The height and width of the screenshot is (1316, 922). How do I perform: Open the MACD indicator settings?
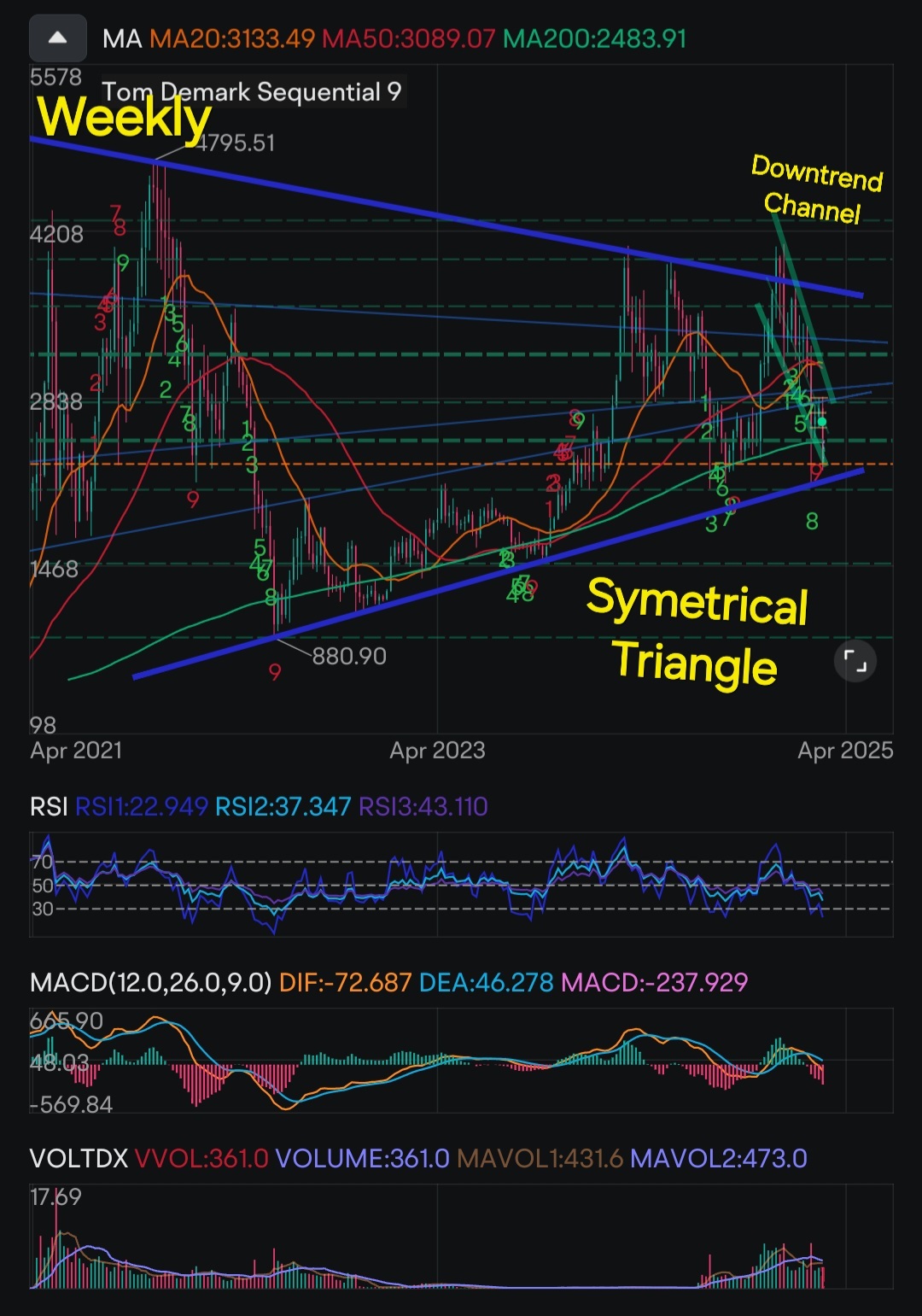(x=150, y=982)
